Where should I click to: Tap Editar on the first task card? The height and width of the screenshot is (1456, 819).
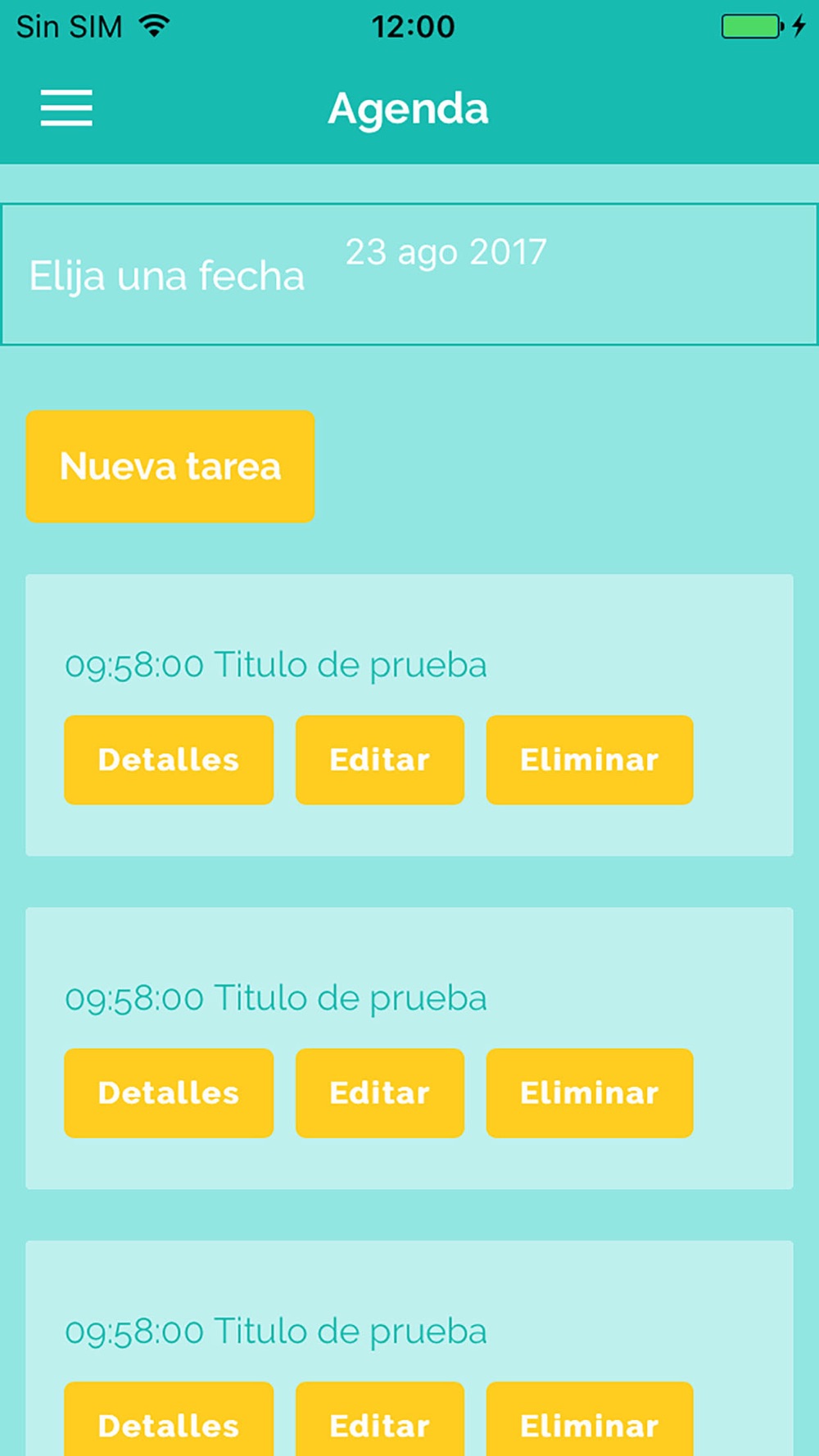click(380, 759)
